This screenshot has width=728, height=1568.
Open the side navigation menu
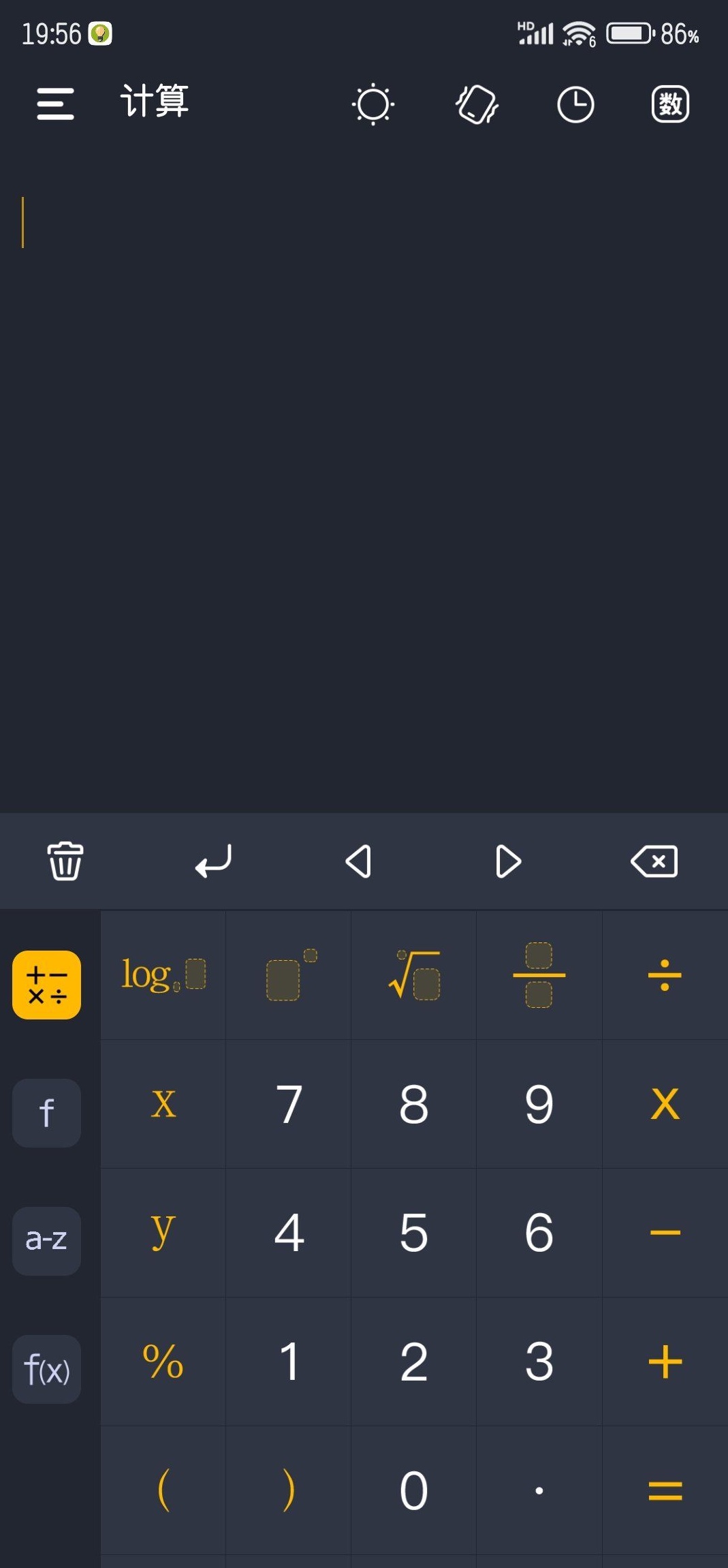(x=54, y=104)
